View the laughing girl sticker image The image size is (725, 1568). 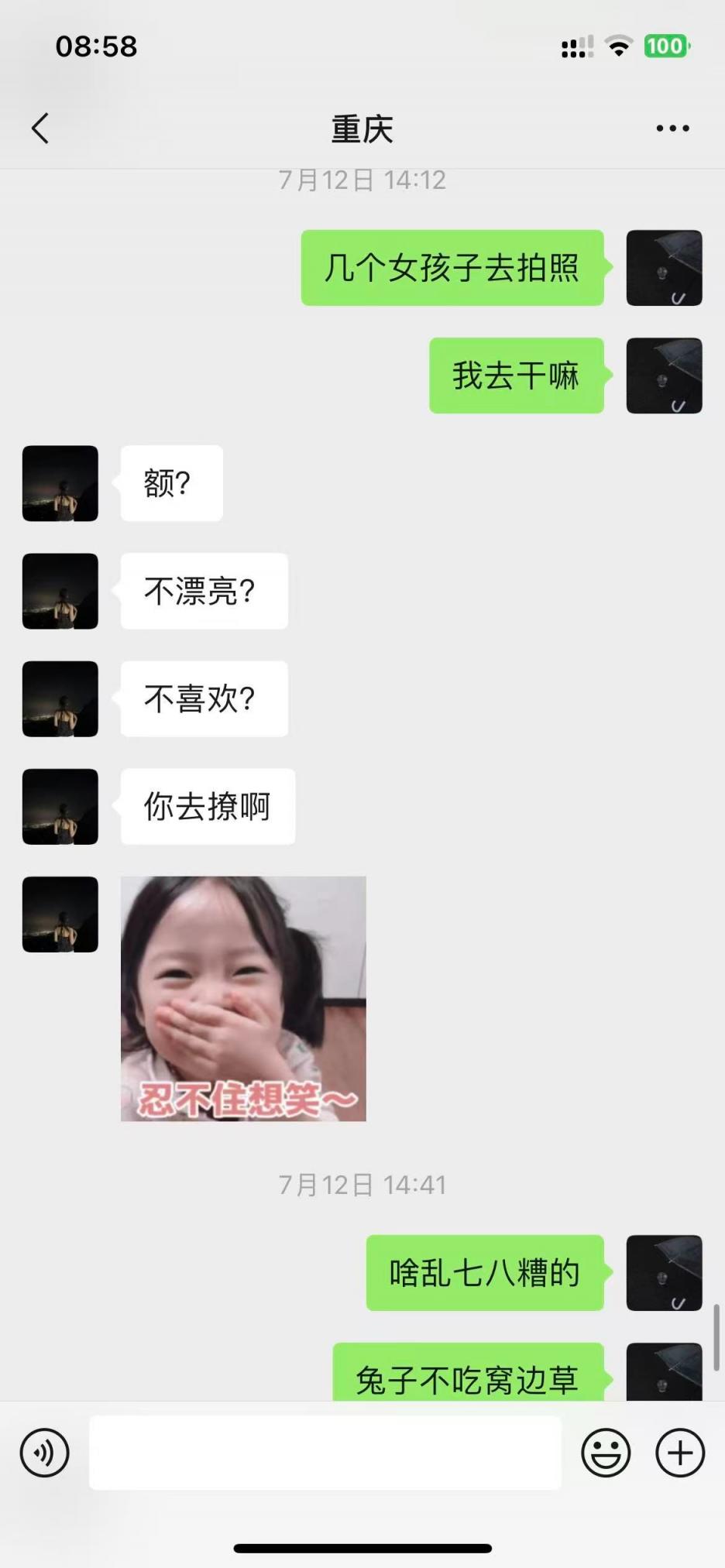pos(243,998)
